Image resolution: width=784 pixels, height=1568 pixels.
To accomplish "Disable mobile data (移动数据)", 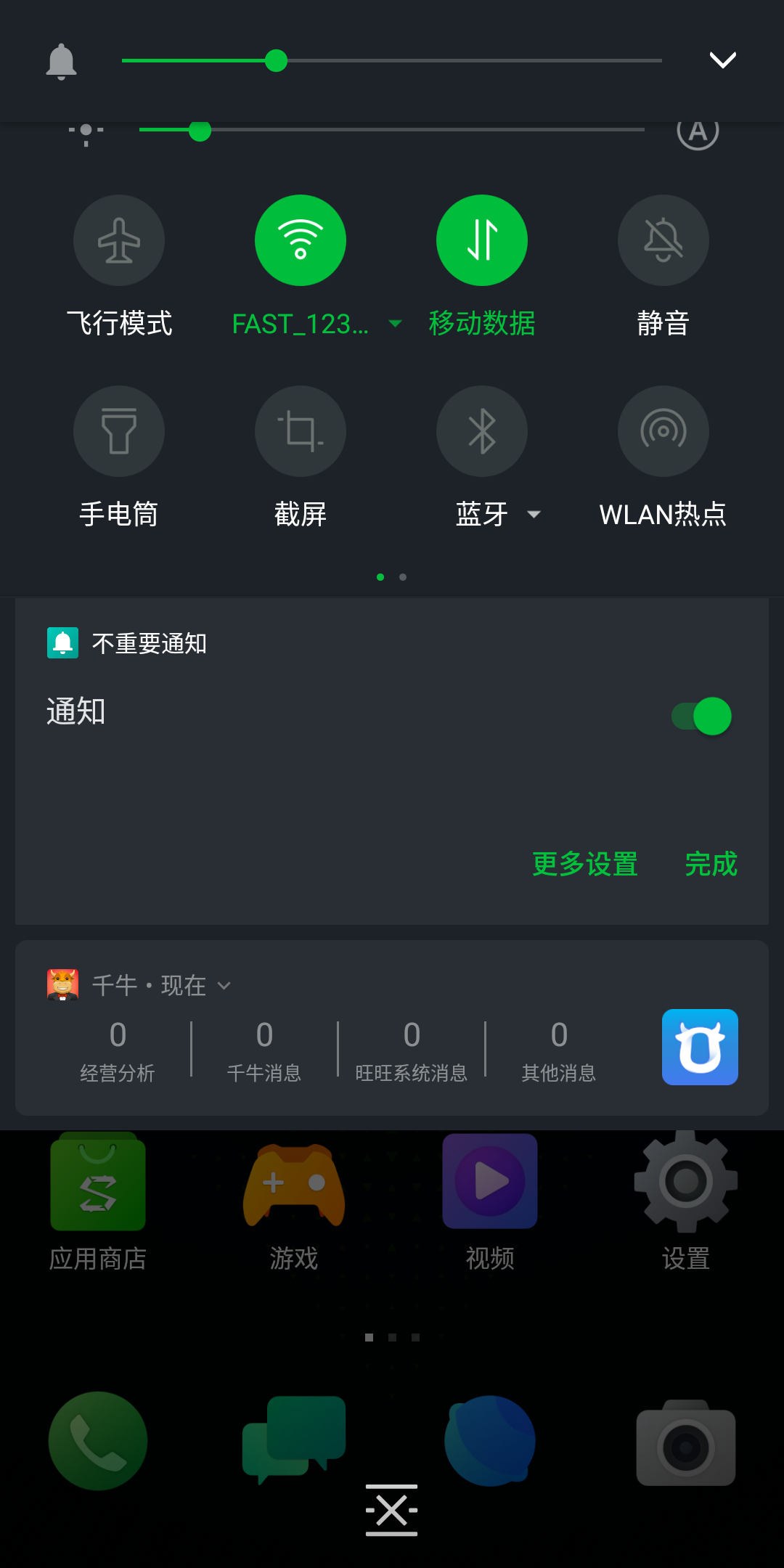I will 482,240.
